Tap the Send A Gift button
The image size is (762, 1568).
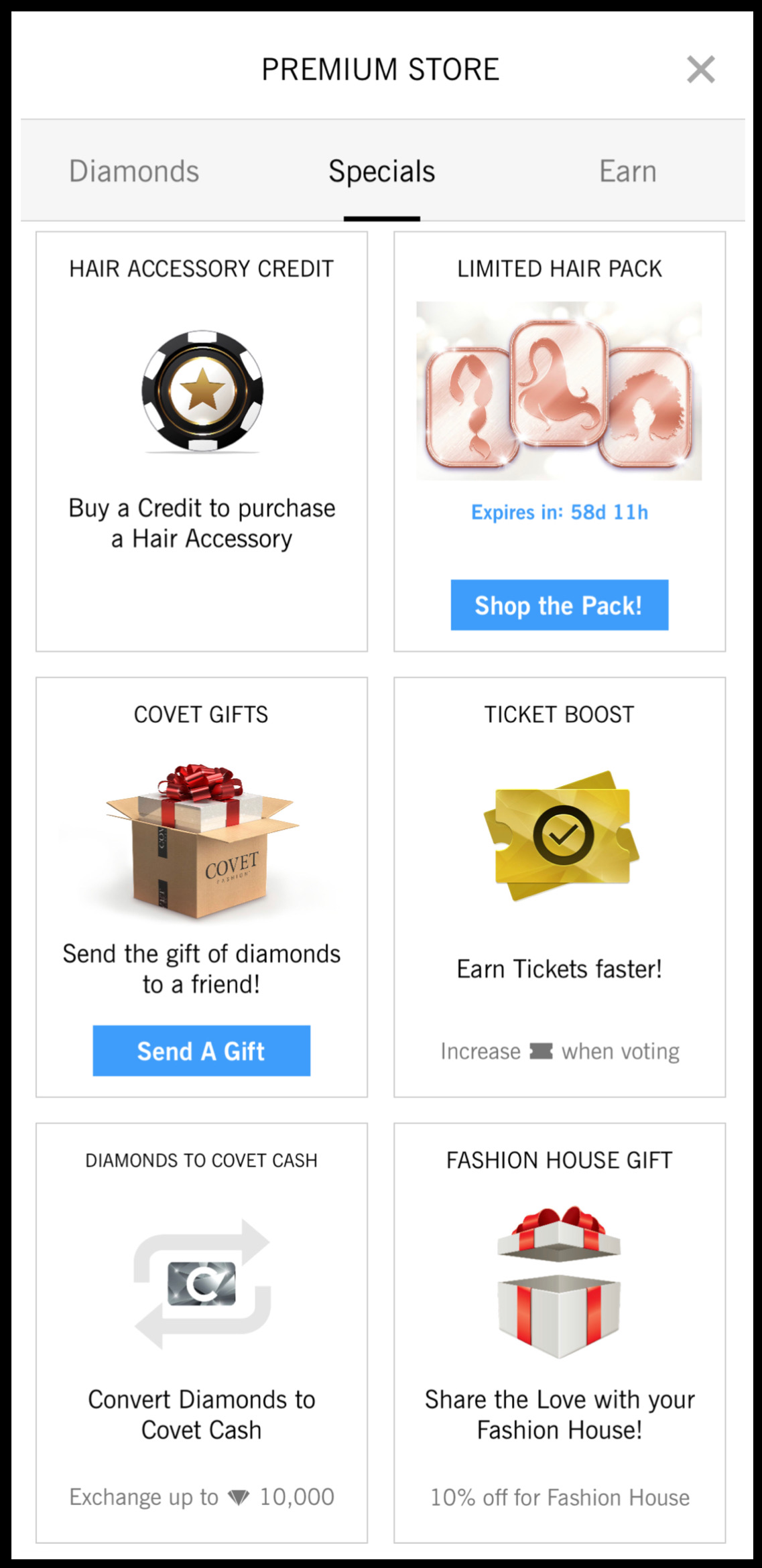point(201,1051)
